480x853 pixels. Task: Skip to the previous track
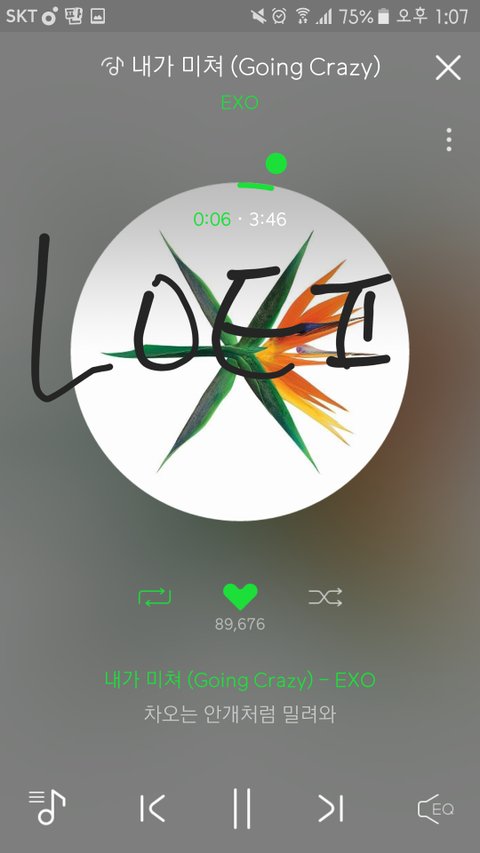click(x=152, y=808)
